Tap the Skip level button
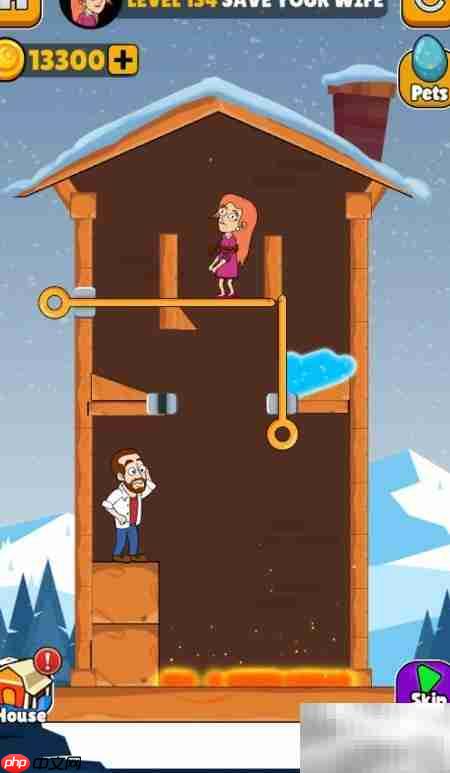 425,684
